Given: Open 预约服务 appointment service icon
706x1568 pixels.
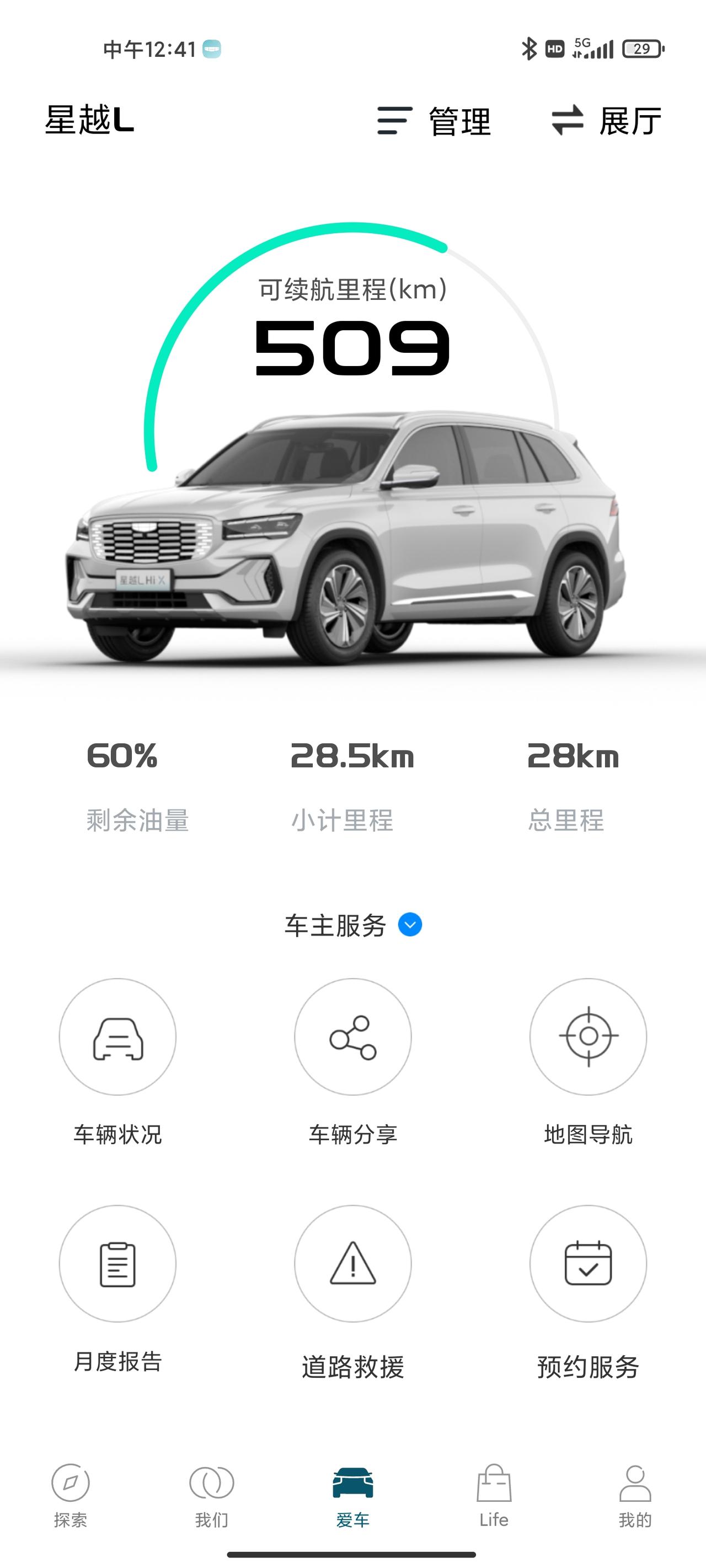Looking at the screenshot, I should point(587,1265).
